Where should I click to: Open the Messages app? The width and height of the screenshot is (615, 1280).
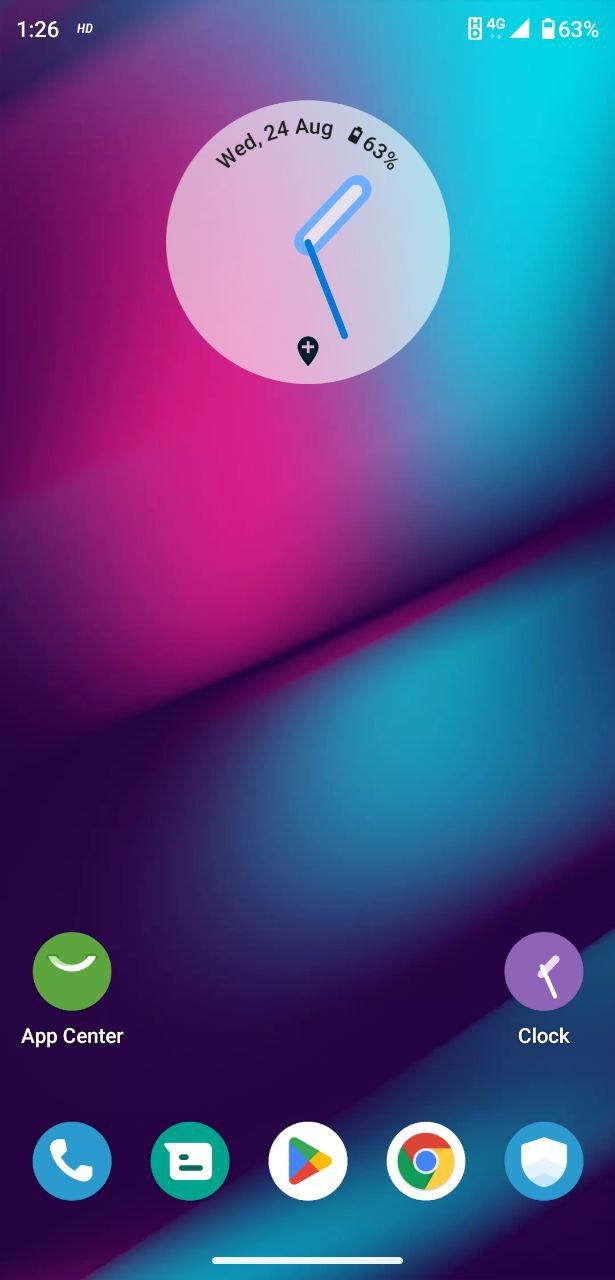tap(190, 1161)
